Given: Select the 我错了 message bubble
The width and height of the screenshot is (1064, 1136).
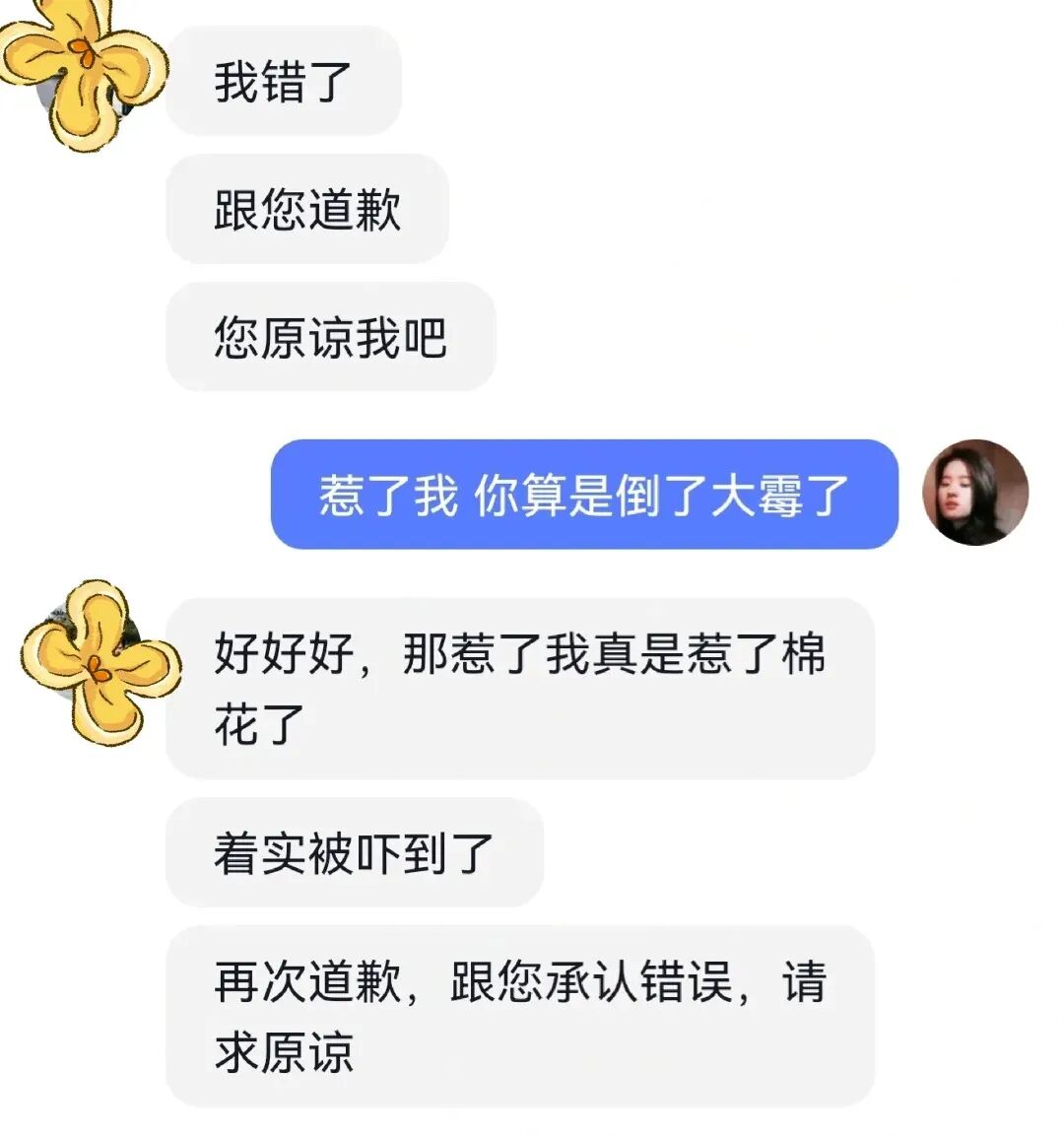Looking at the screenshot, I should 283,81.
